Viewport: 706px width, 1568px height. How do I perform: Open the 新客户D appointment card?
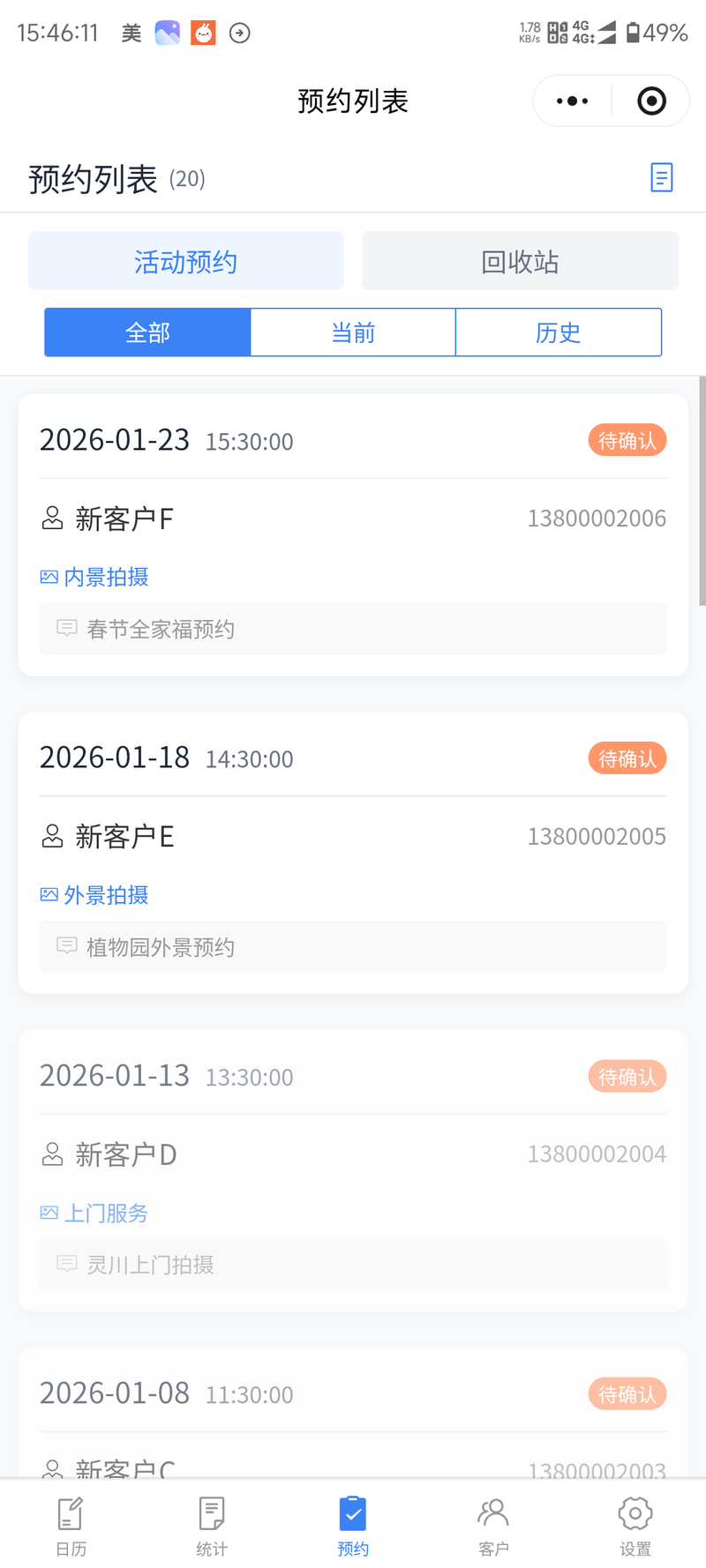click(x=353, y=1169)
